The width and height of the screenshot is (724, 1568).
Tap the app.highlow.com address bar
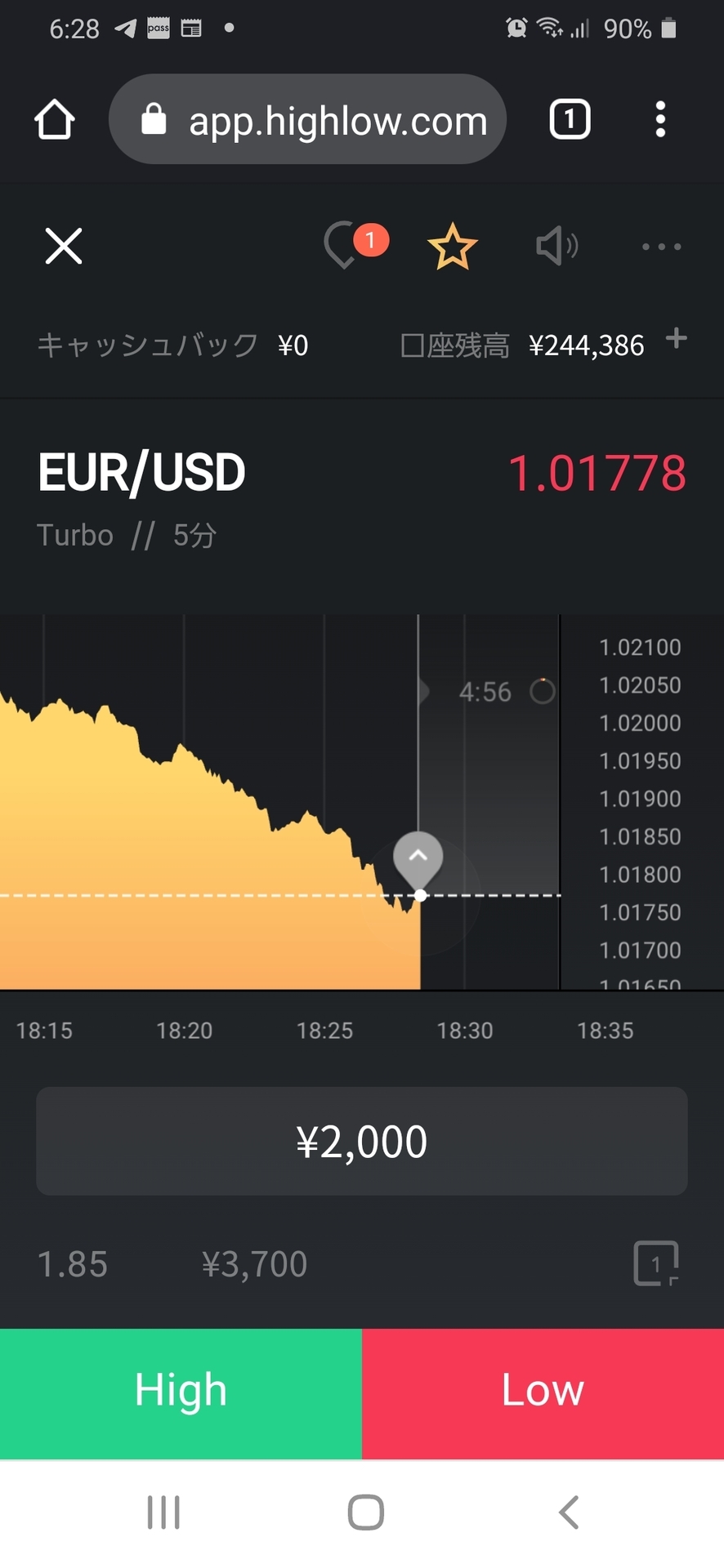pyautogui.click(x=308, y=119)
